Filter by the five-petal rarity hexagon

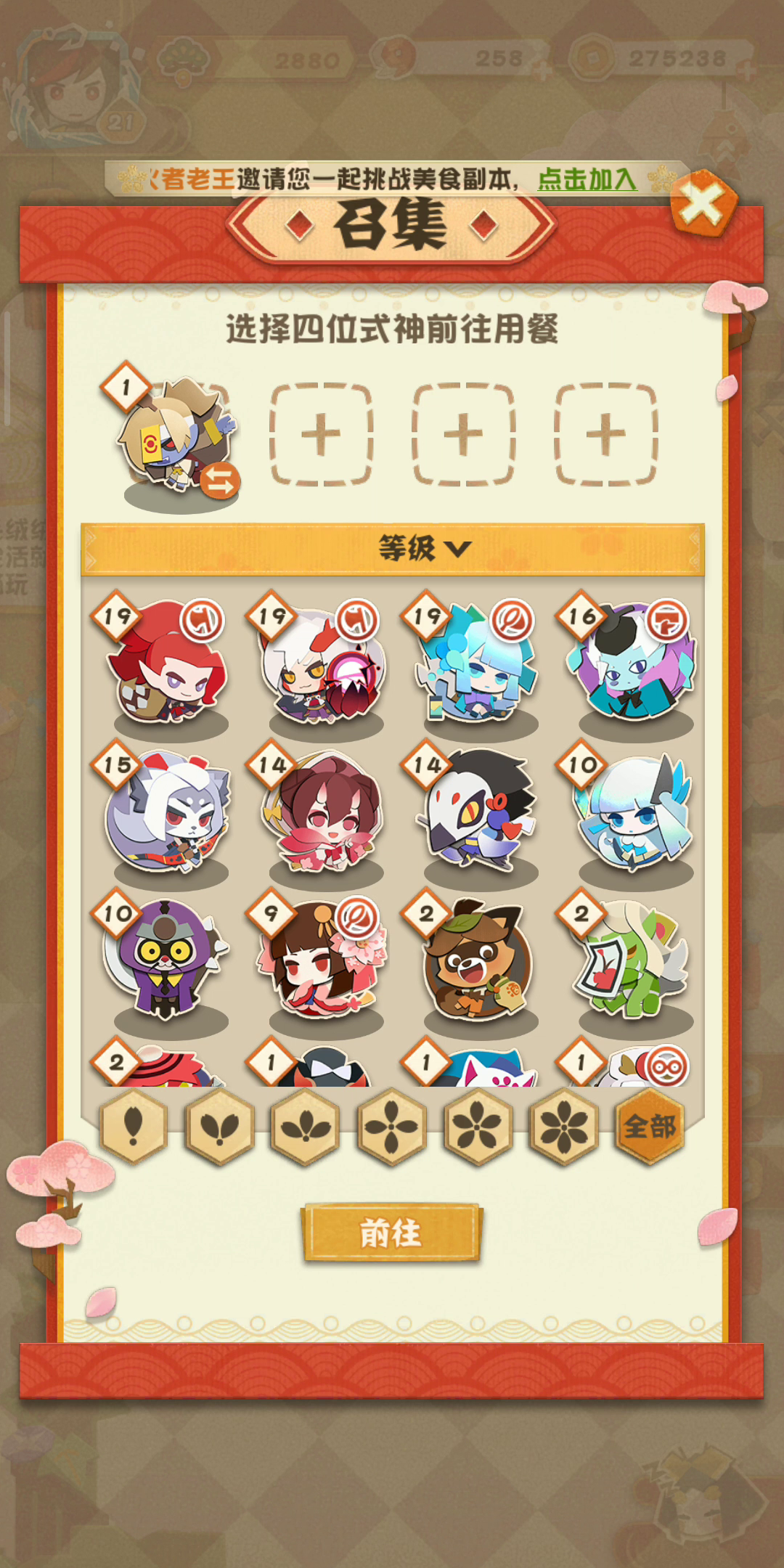[478, 1127]
